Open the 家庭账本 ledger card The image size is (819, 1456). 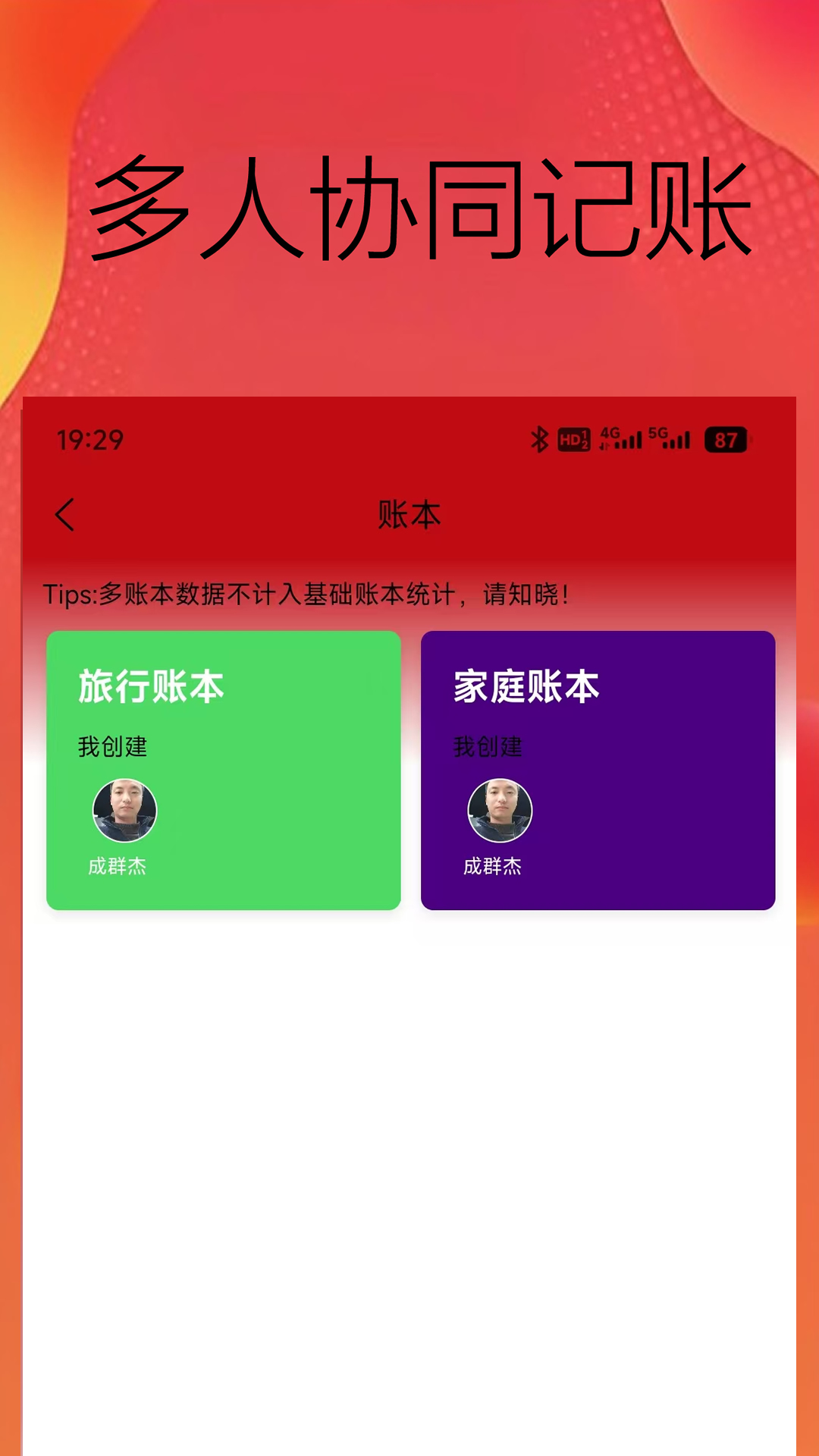(598, 768)
